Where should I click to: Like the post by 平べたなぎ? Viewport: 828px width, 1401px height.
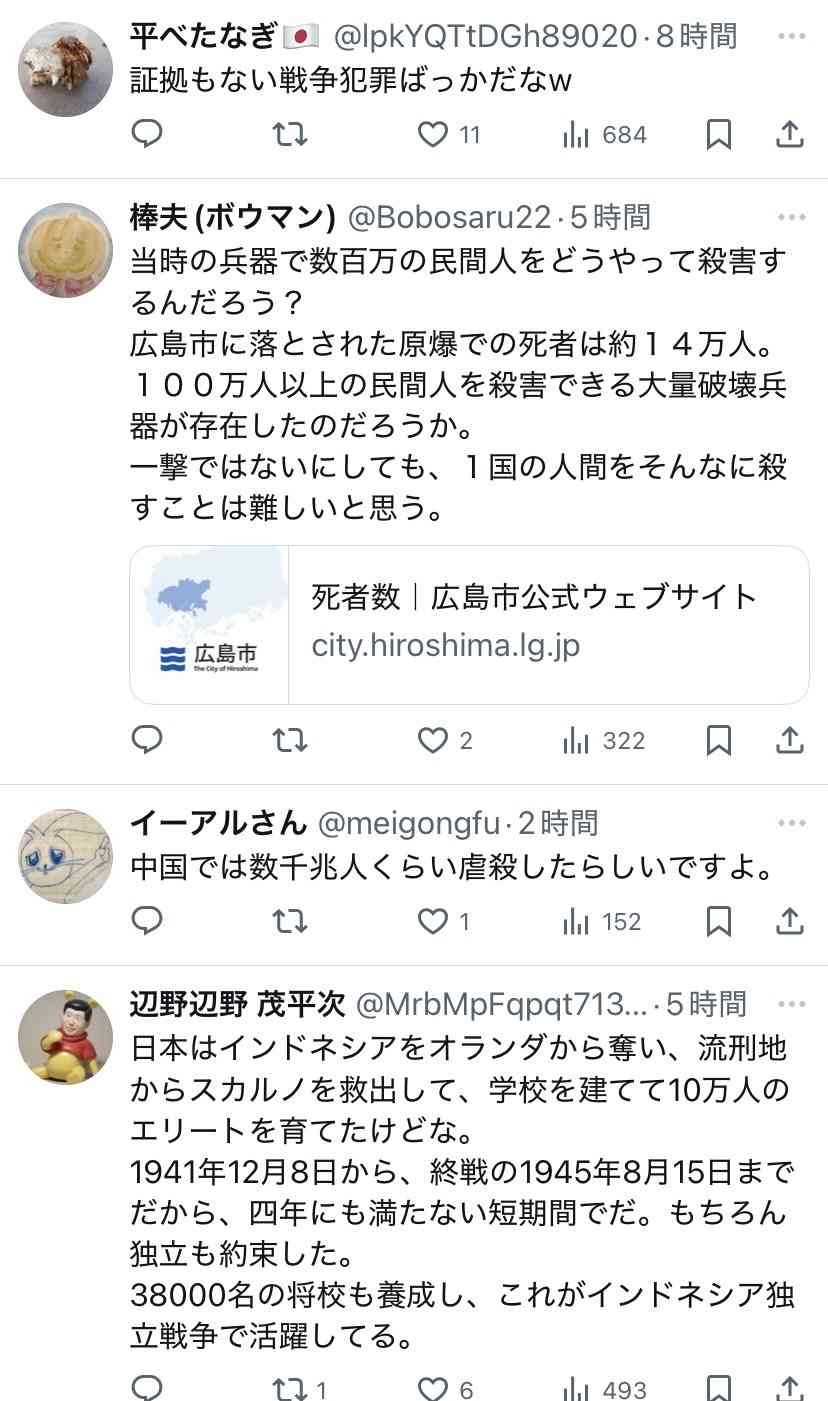433,135
